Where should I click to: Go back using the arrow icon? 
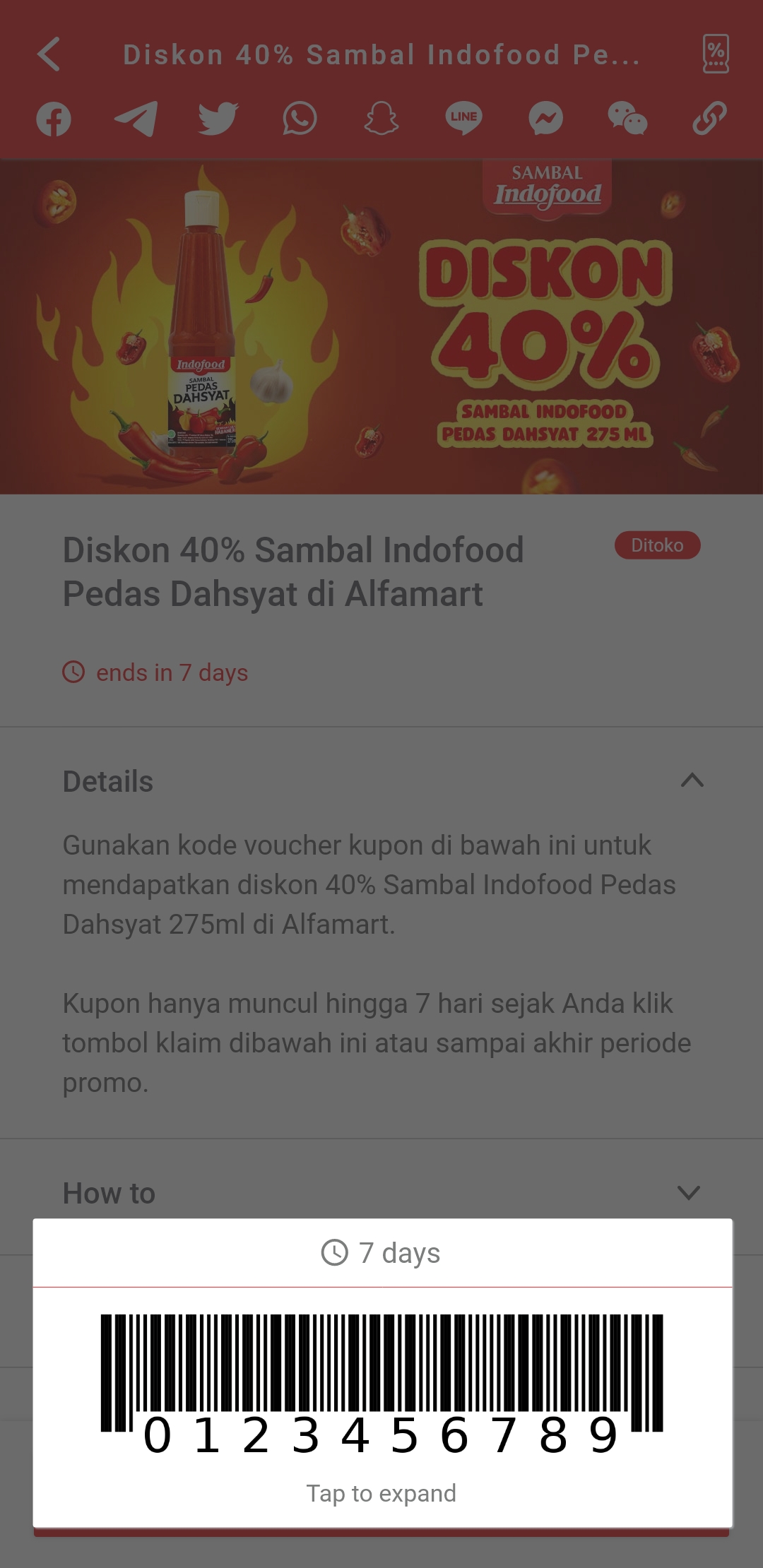click(x=49, y=54)
